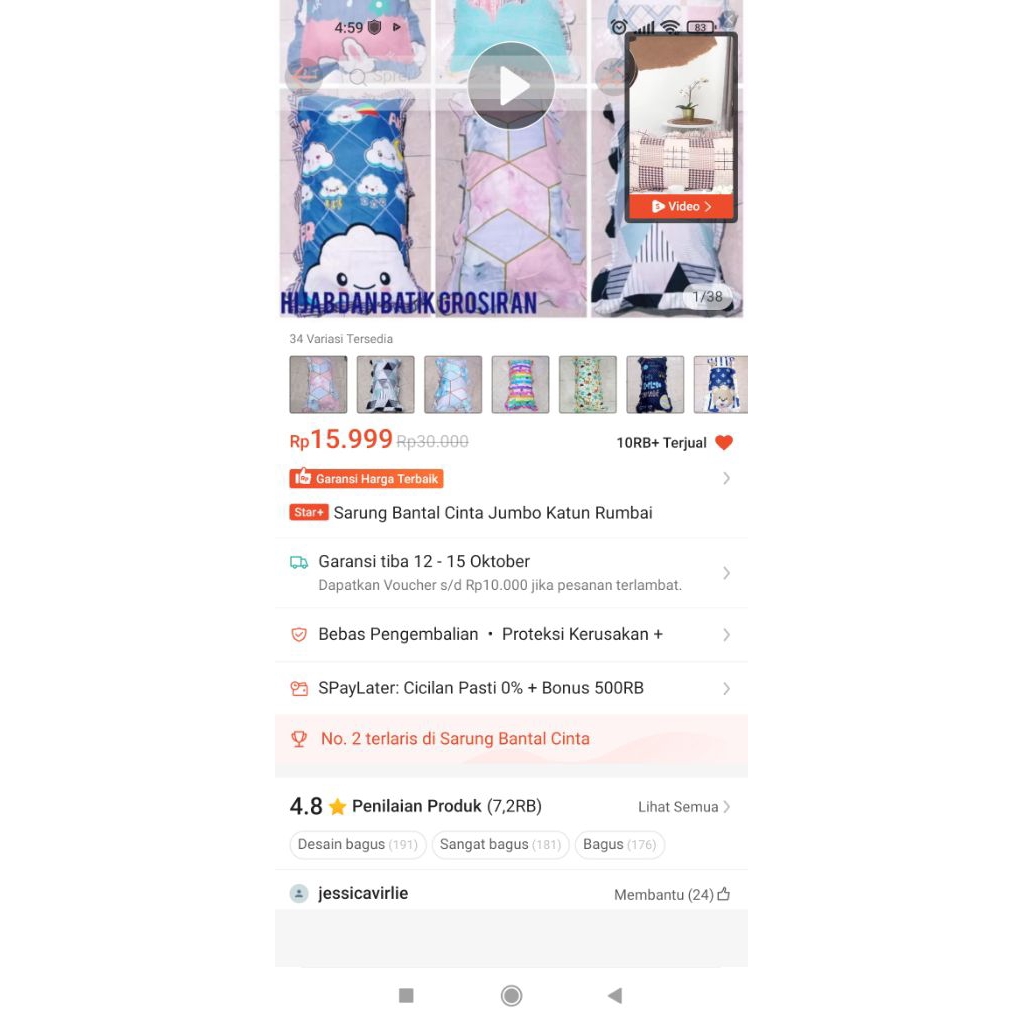Play the product video
Image resolution: width=1024 pixels, height=1024 pixels.
[x=511, y=86]
